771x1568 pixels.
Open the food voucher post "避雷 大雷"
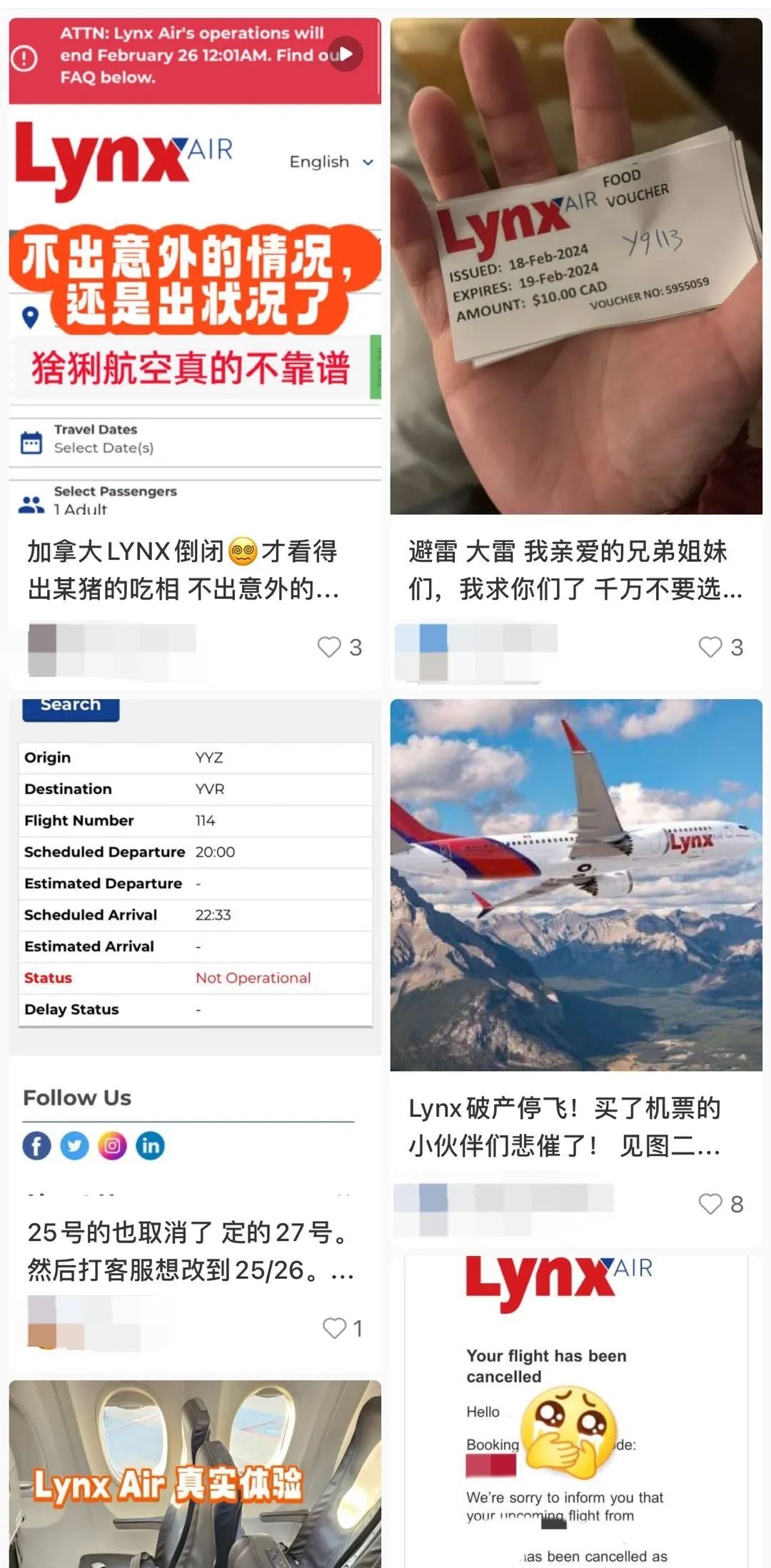click(x=576, y=266)
